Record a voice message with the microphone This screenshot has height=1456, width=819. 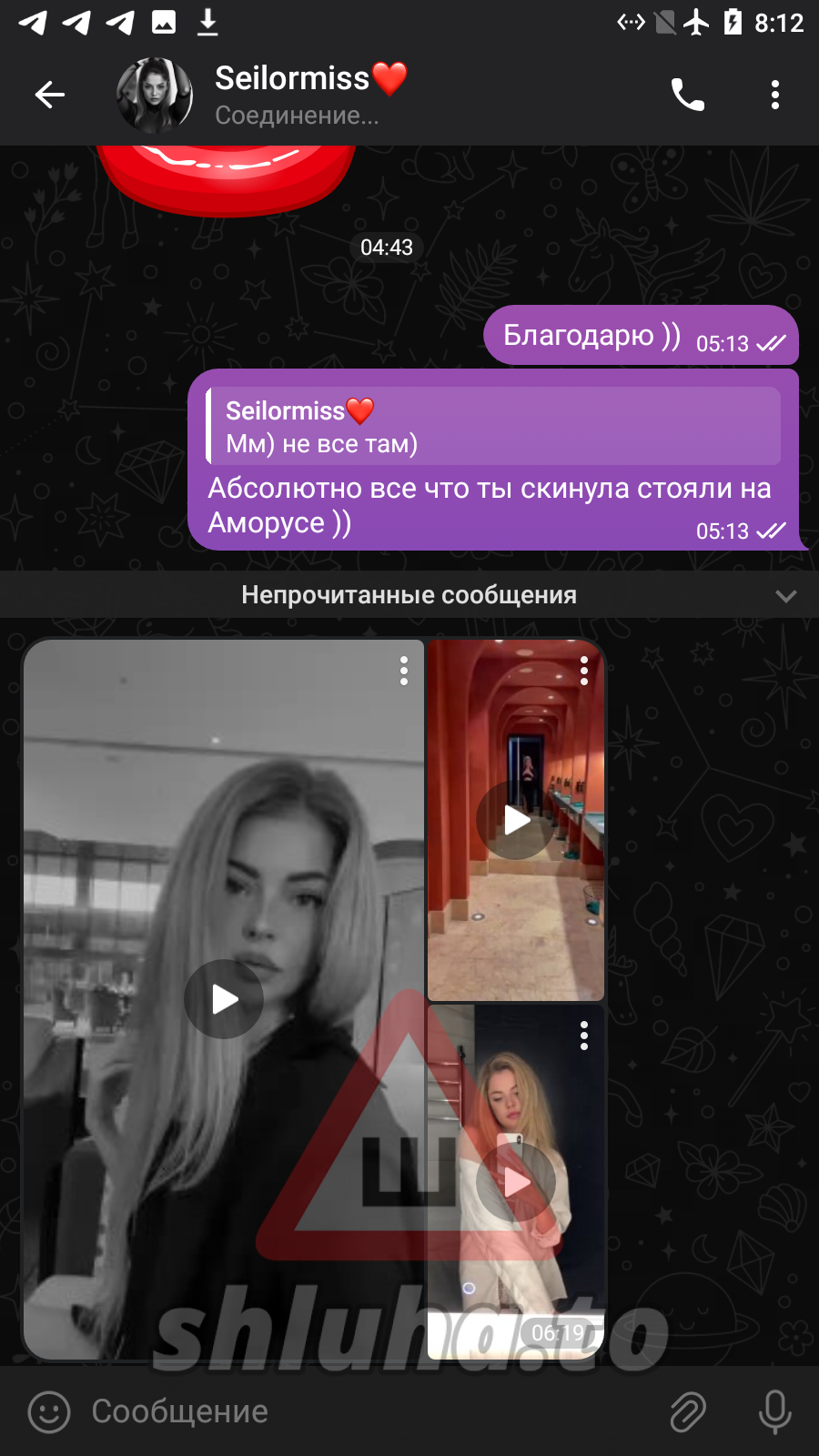tap(774, 1412)
